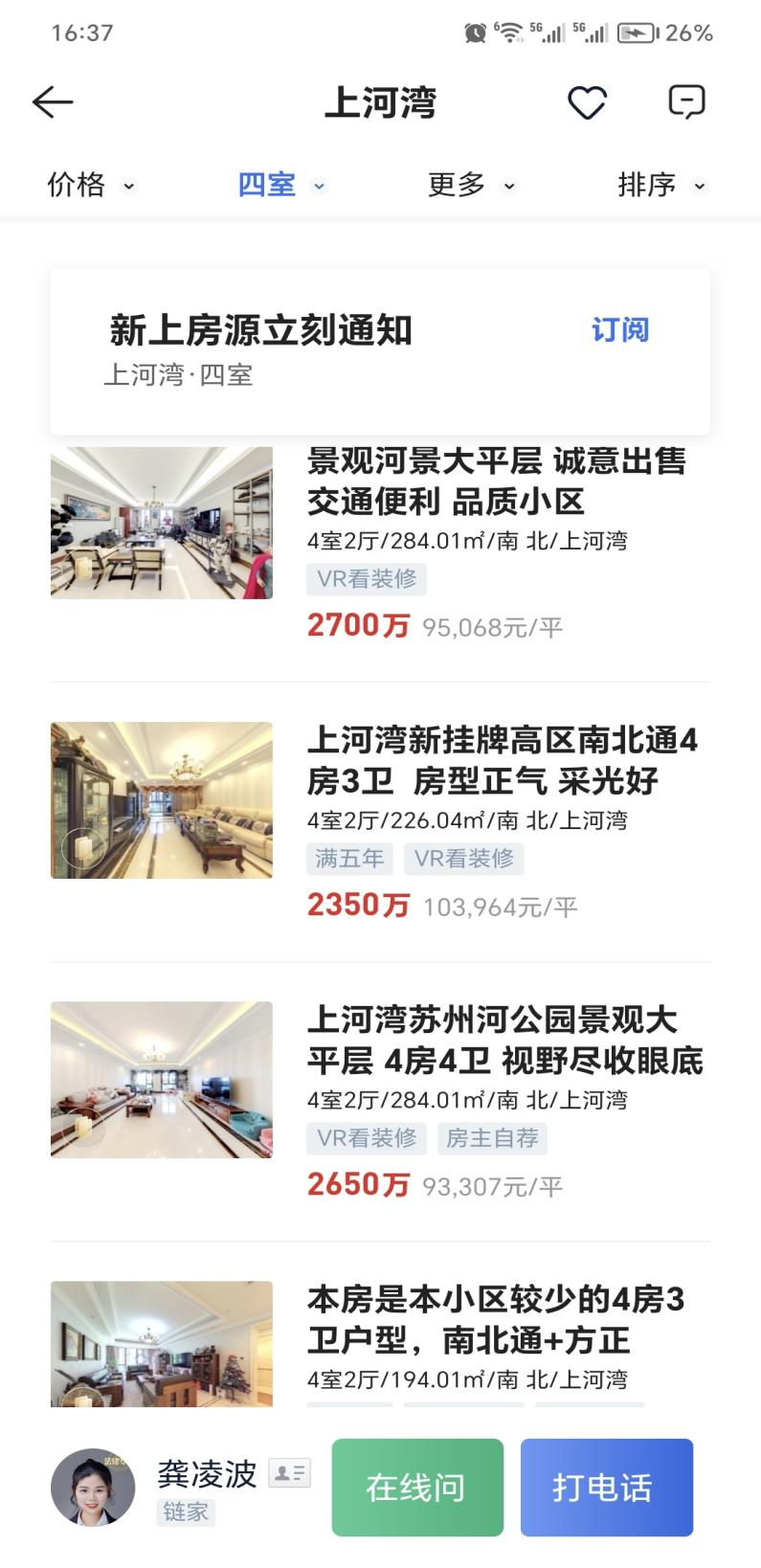Screen dimensions: 761x1568
Task: Start a chat using the green 在线问 button
Action: click(417, 1487)
